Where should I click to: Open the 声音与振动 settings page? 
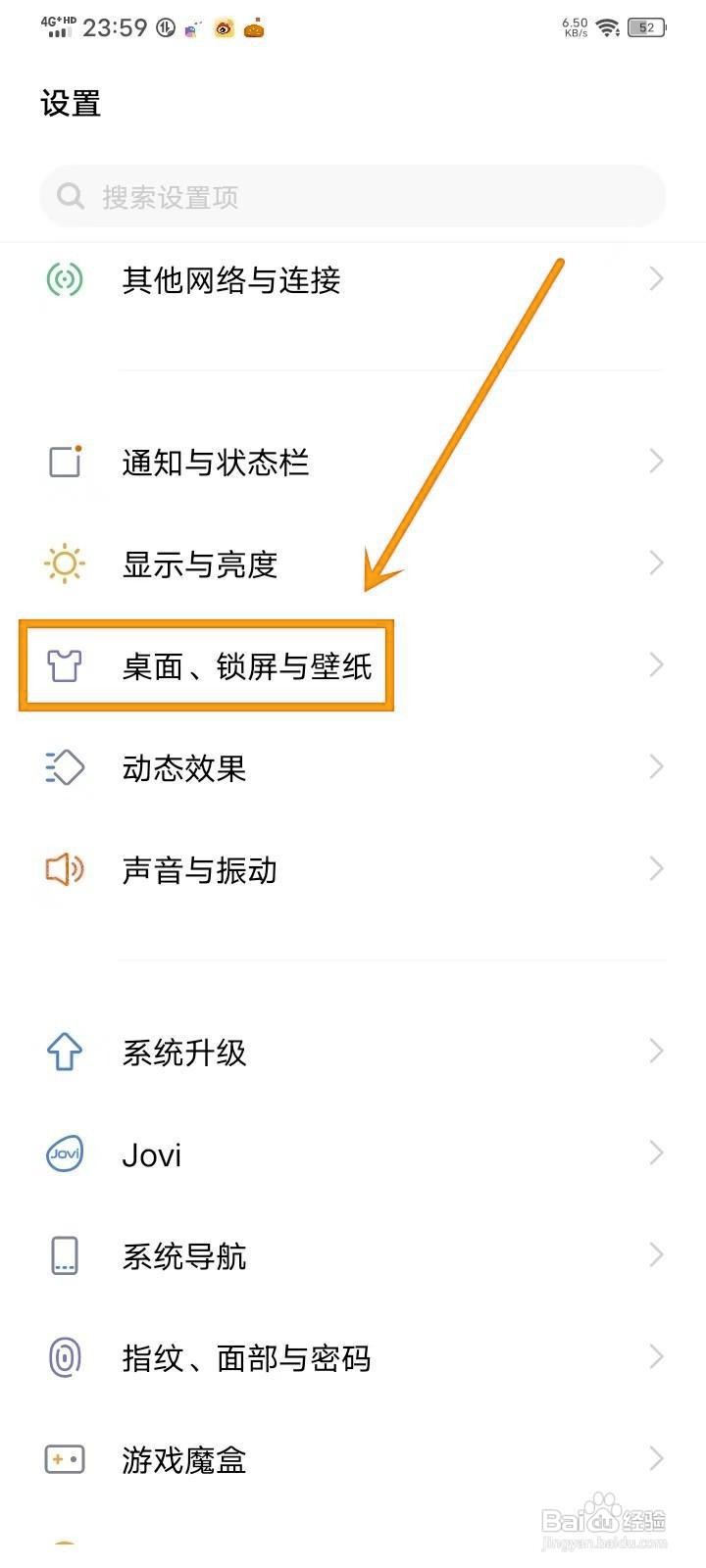(353, 869)
